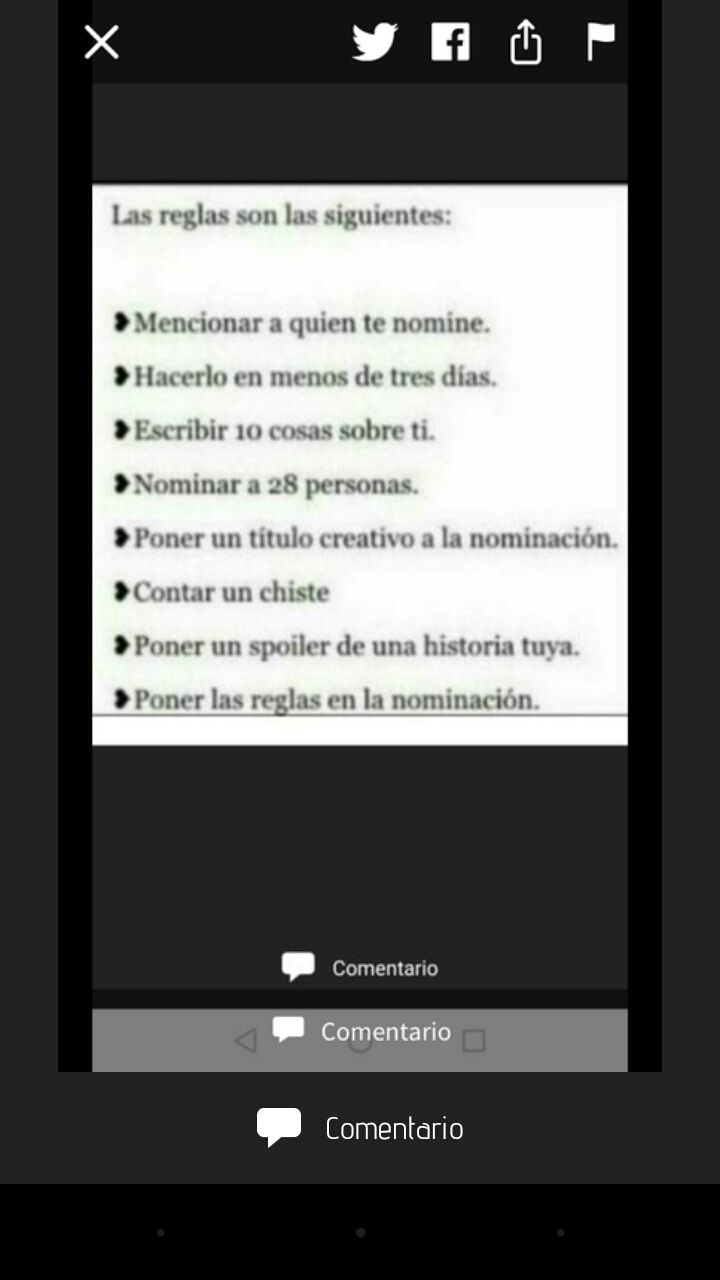The height and width of the screenshot is (1280, 720).
Task: Share this image on Twitter
Action: pyautogui.click(x=375, y=42)
